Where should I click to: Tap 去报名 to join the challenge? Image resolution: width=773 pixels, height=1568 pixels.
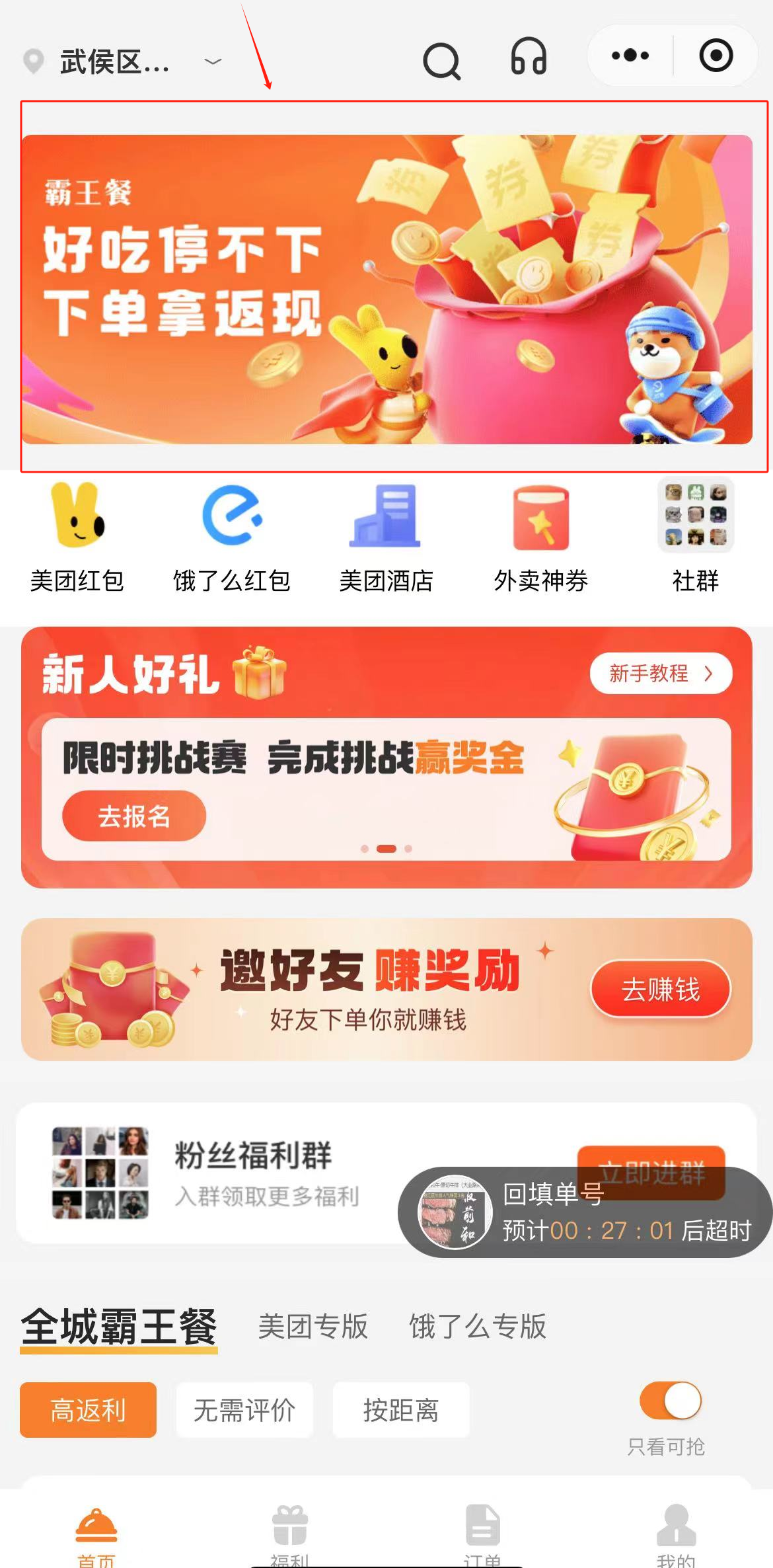point(134,816)
